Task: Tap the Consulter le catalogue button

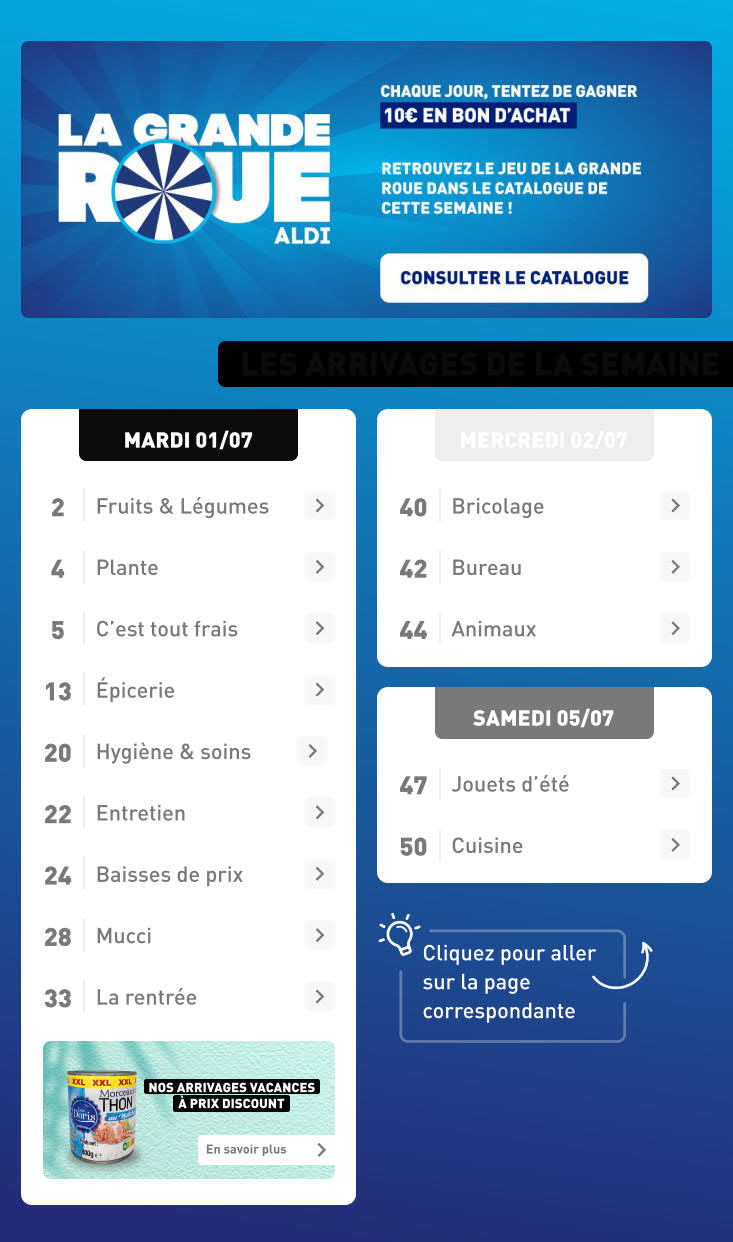Action: coord(514,278)
